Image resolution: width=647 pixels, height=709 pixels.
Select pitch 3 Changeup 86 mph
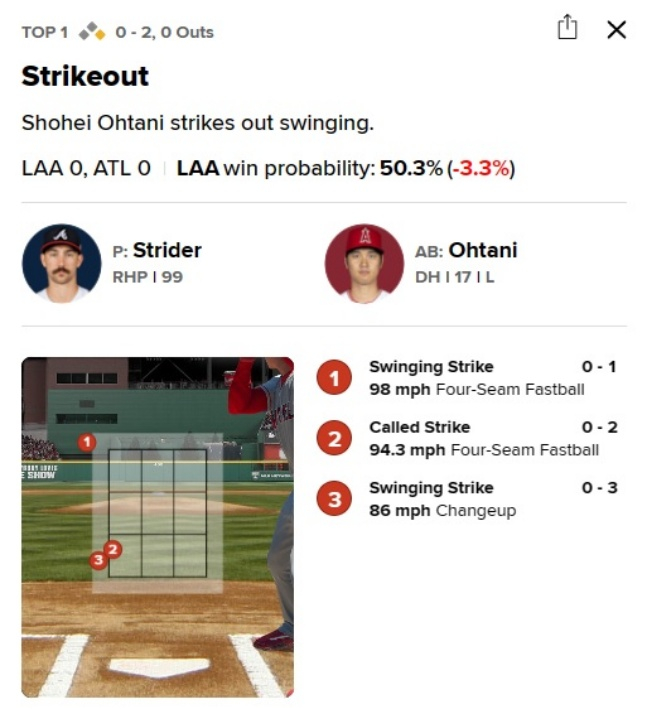476,498
